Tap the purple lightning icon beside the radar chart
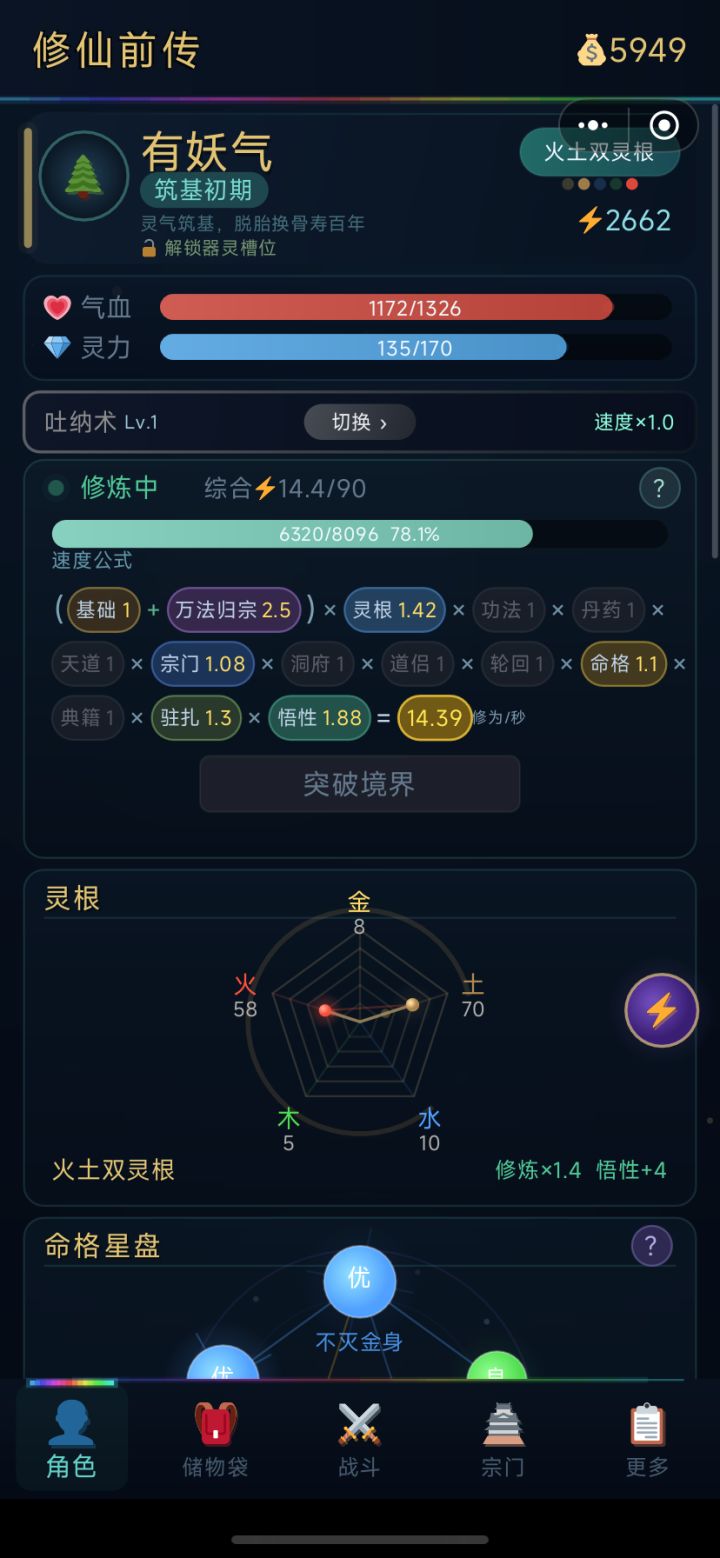This screenshot has height=1558, width=720. (661, 1010)
